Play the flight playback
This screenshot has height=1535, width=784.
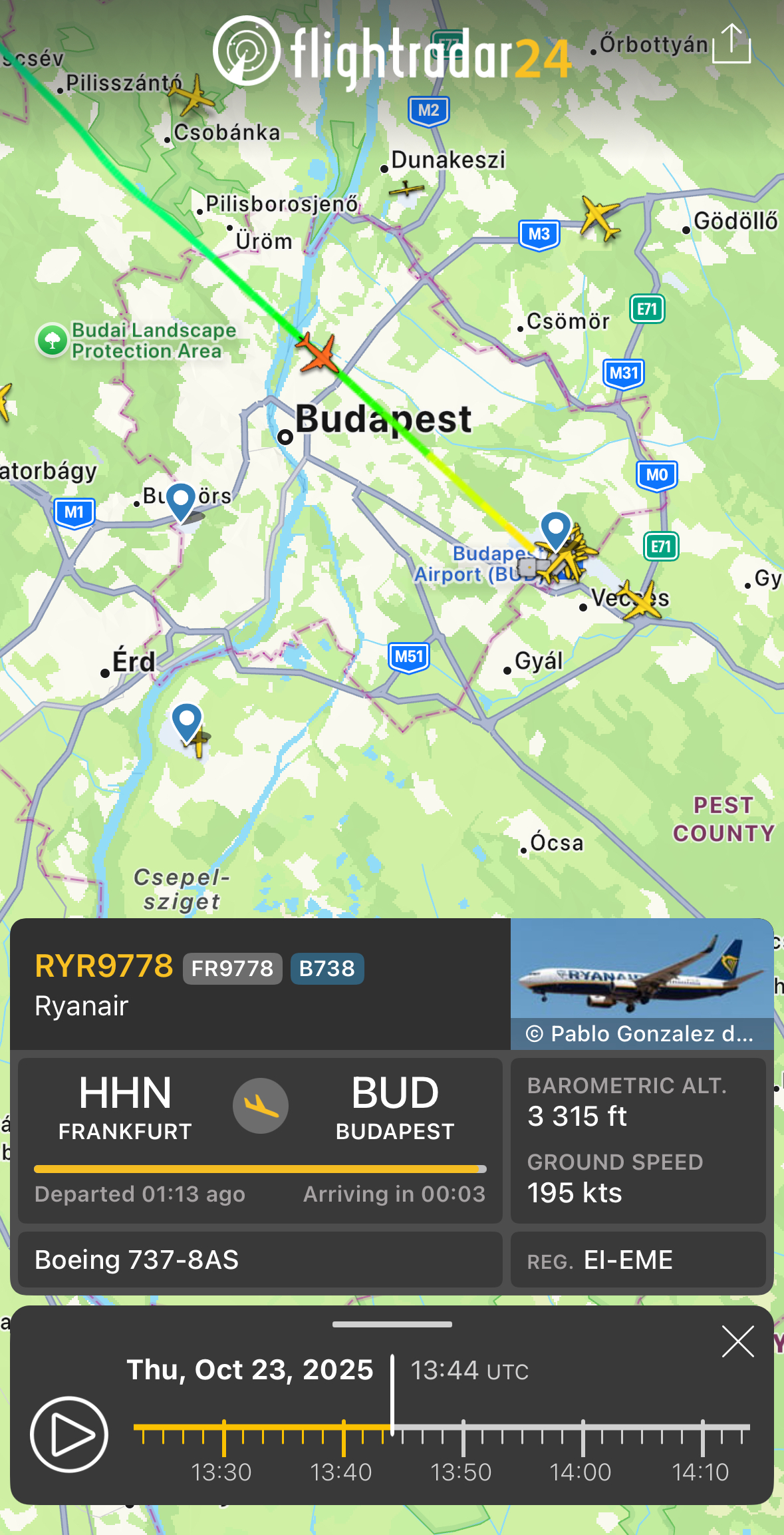point(69,1434)
